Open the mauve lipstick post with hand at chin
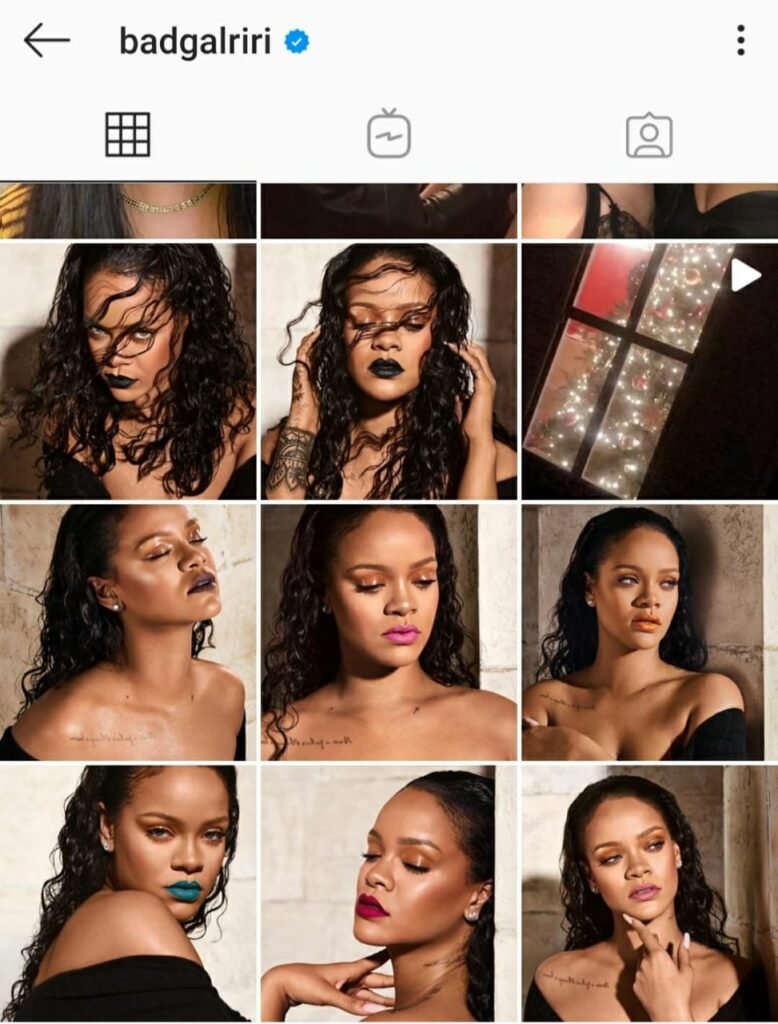Viewport: 778px width, 1024px height. pos(649,893)
